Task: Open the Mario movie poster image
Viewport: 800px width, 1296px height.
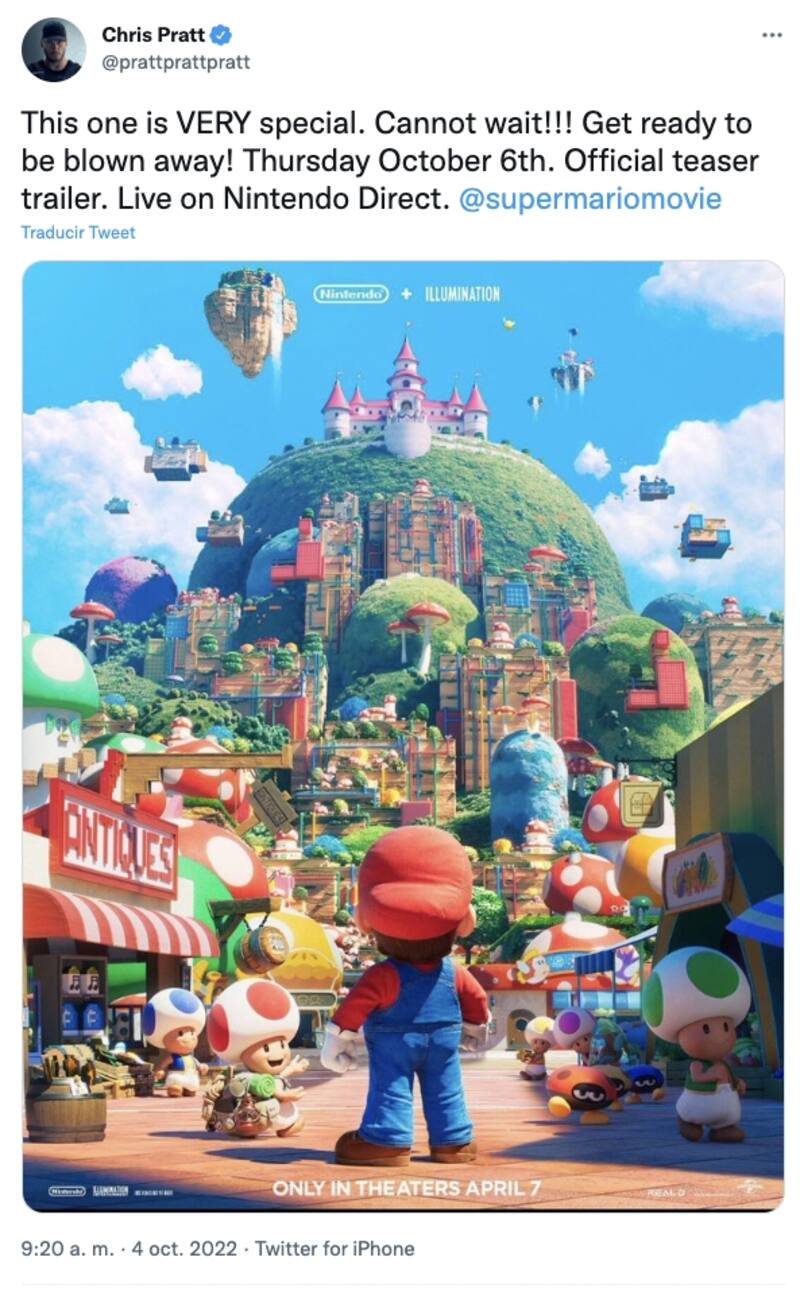Action: pos(403,735)
